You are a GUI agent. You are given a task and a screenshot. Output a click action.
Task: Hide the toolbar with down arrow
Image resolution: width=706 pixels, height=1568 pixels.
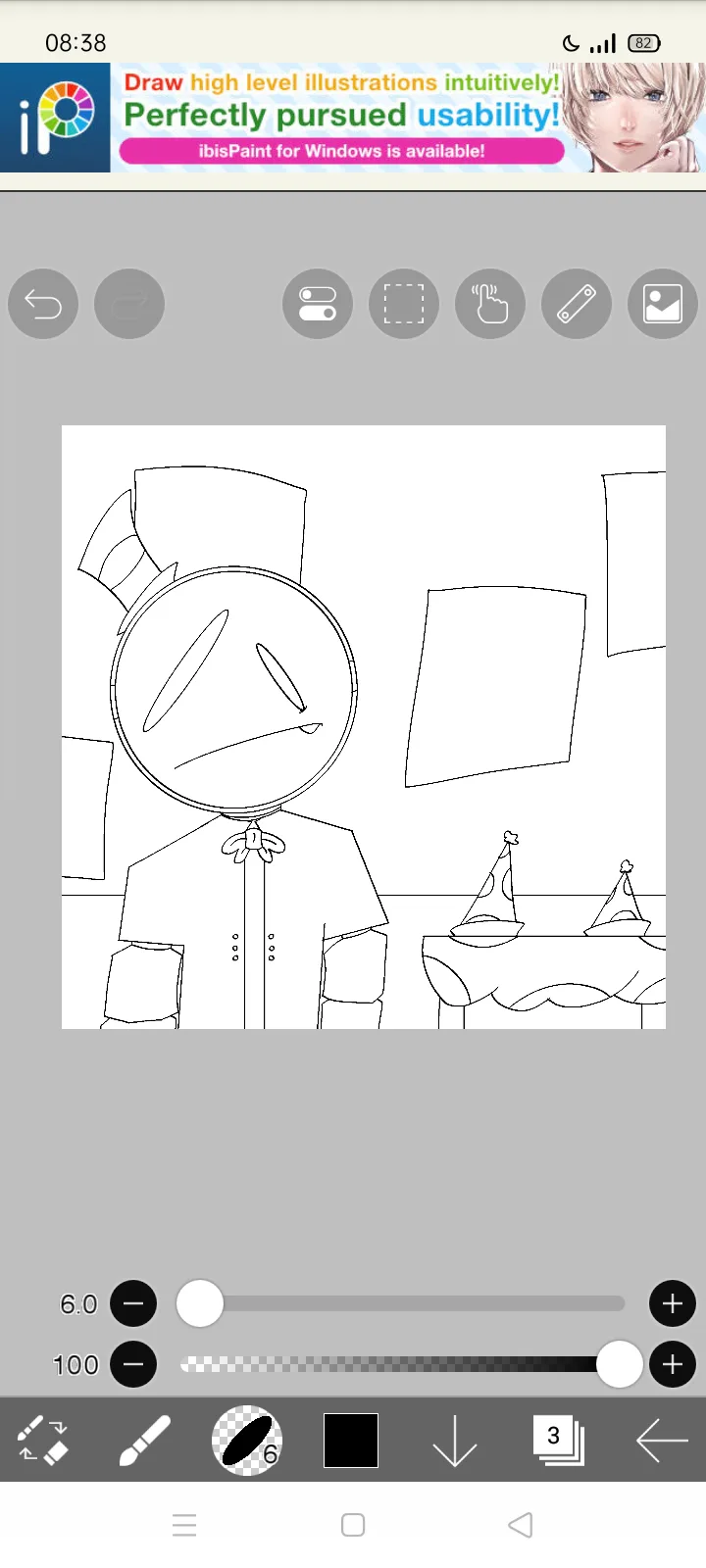pyautogui.click(x=455, y=1440)
